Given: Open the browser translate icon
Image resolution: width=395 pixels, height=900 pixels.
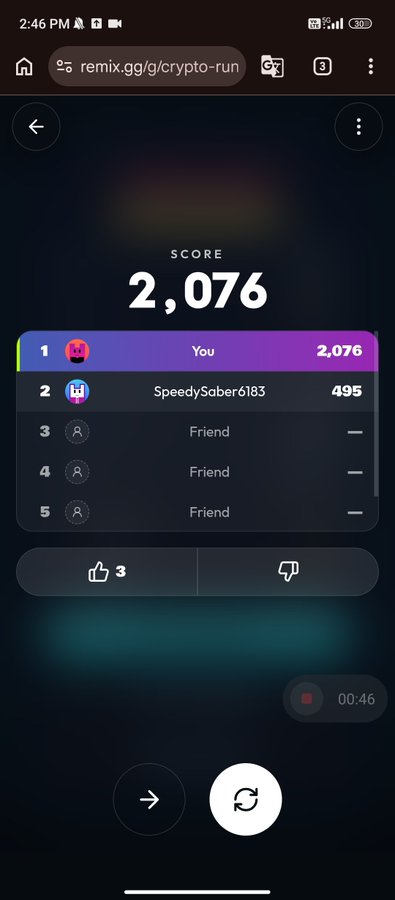Looking at the screenshot, I should click(272, 67).
